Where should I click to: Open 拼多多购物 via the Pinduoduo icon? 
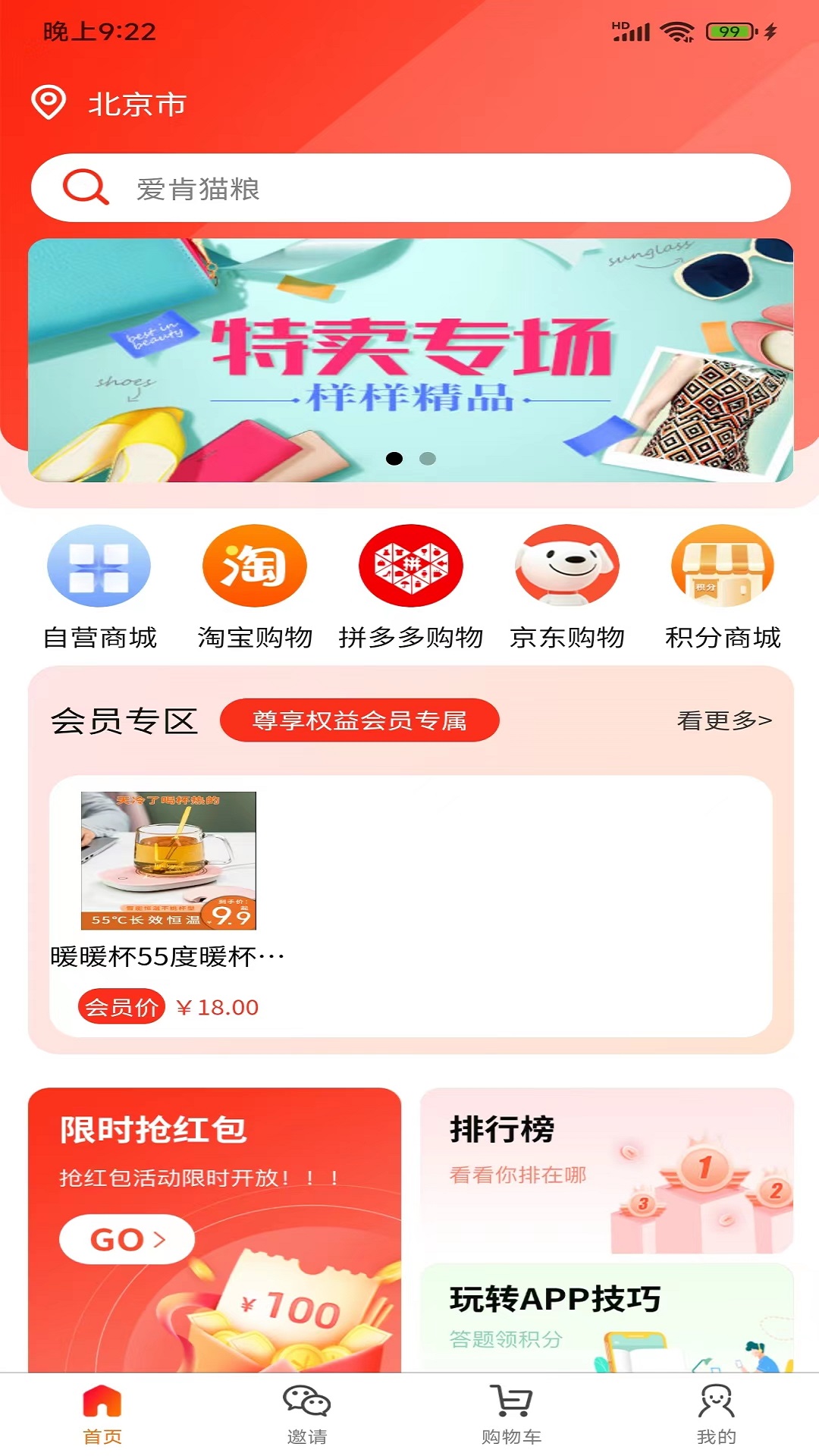click(409, 566)
